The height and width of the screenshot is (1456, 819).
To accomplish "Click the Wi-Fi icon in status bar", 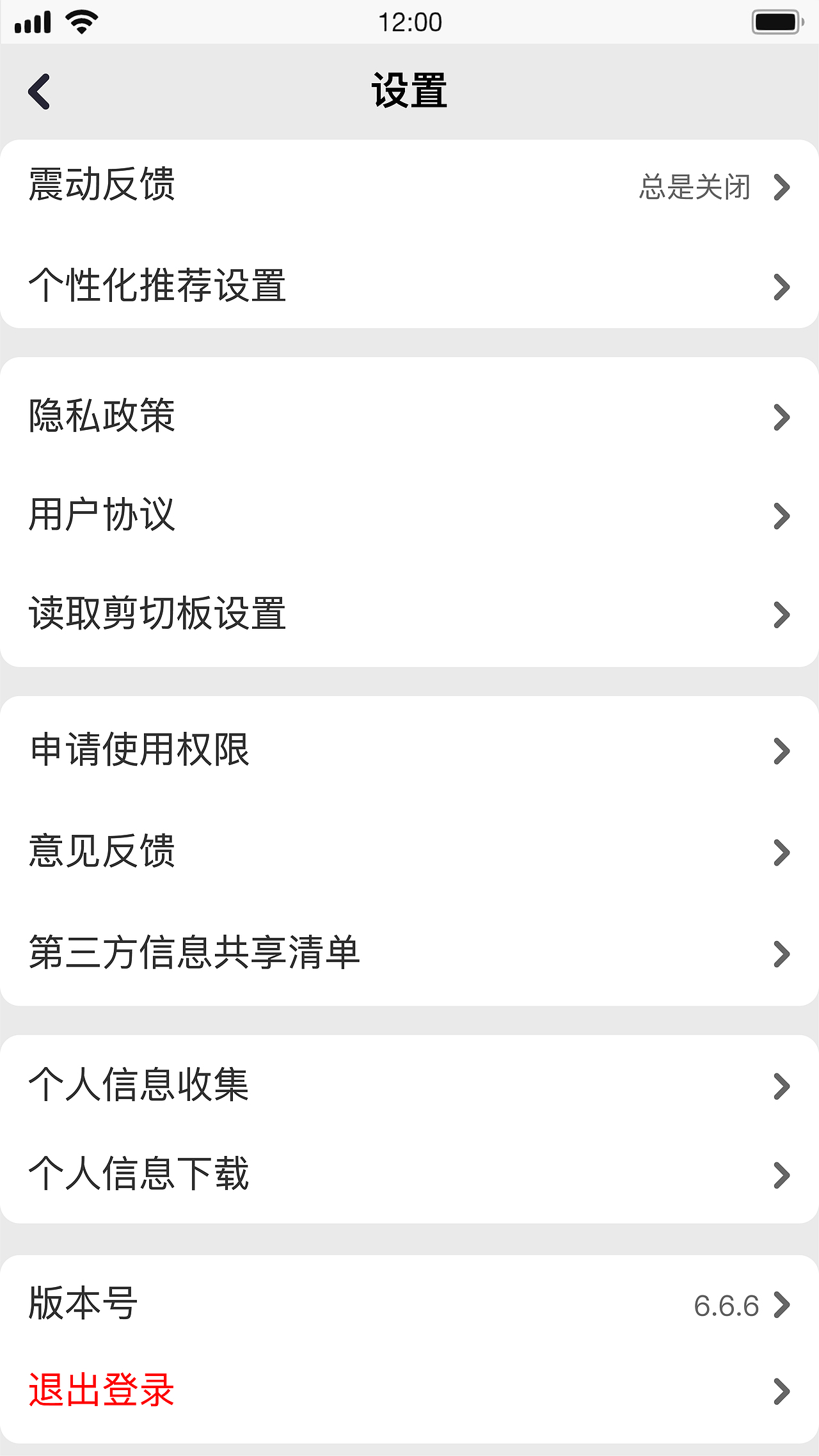I will click(79, 21).
